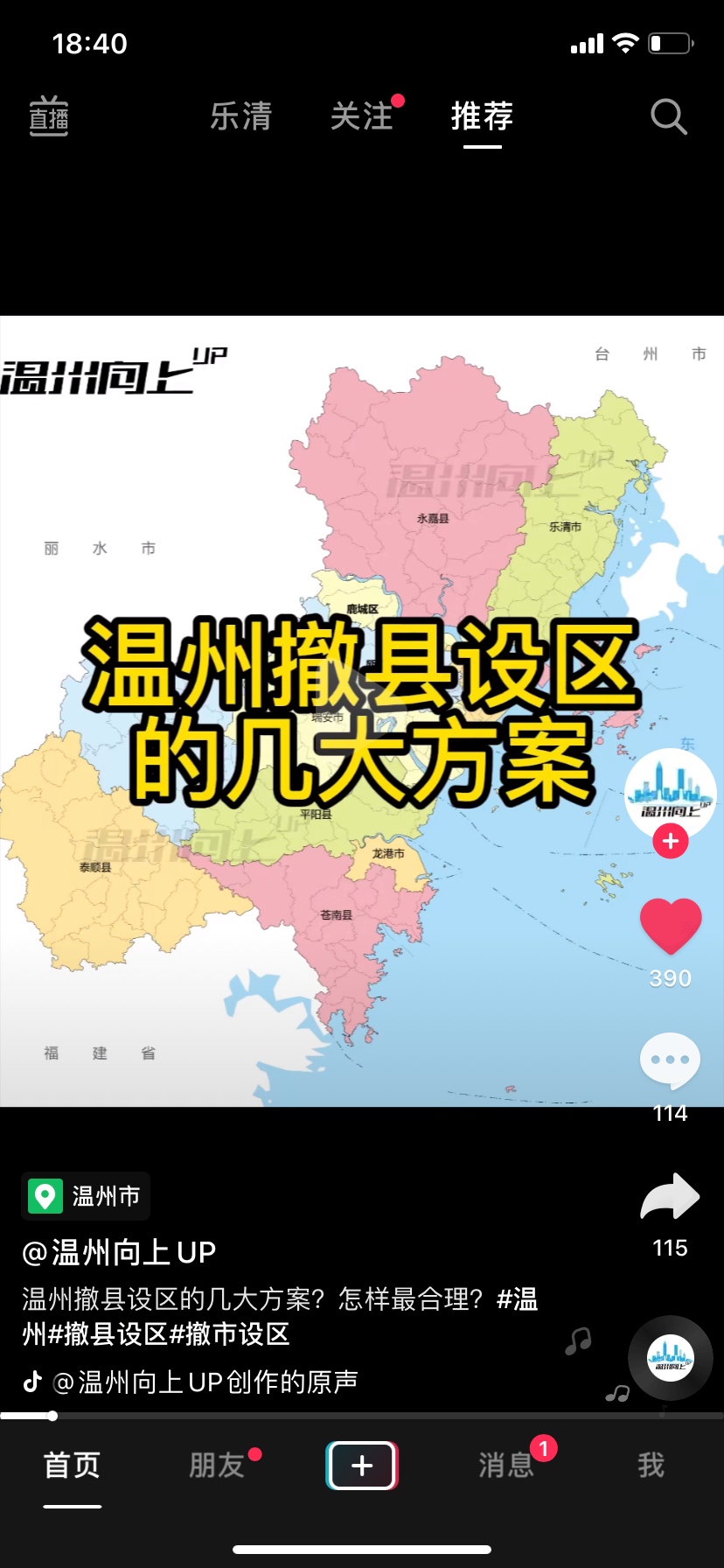This screenshot has height=1568, width=724.
Task: Open the 消息 tab
Action: click(506, 1465)
